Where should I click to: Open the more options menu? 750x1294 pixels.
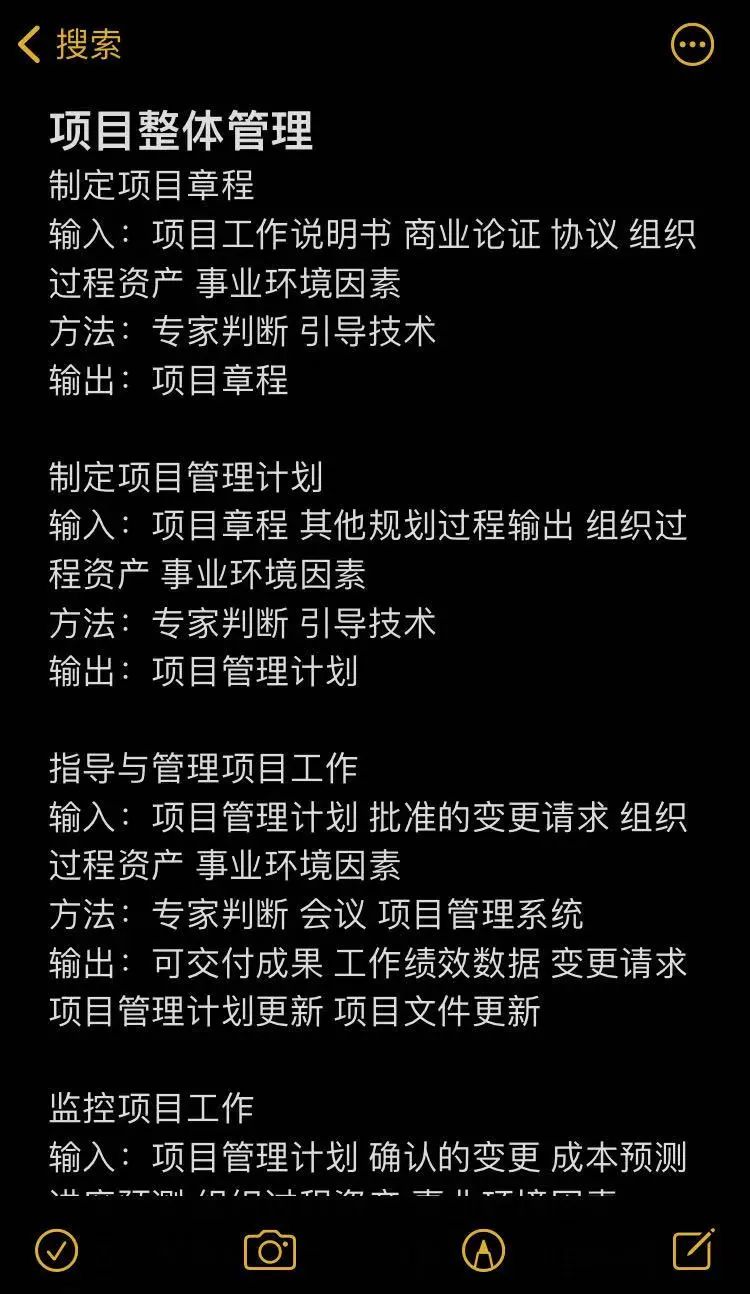[692, 45]
